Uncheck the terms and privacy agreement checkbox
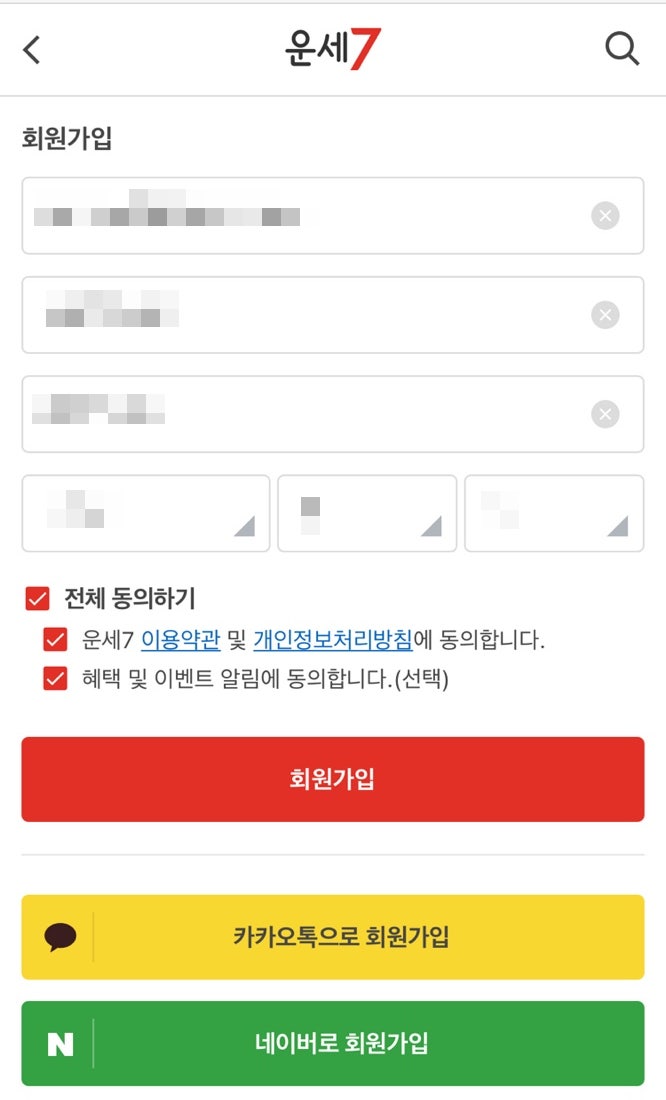This screenshot has width=666, height=1100. (x=55, y=640)
